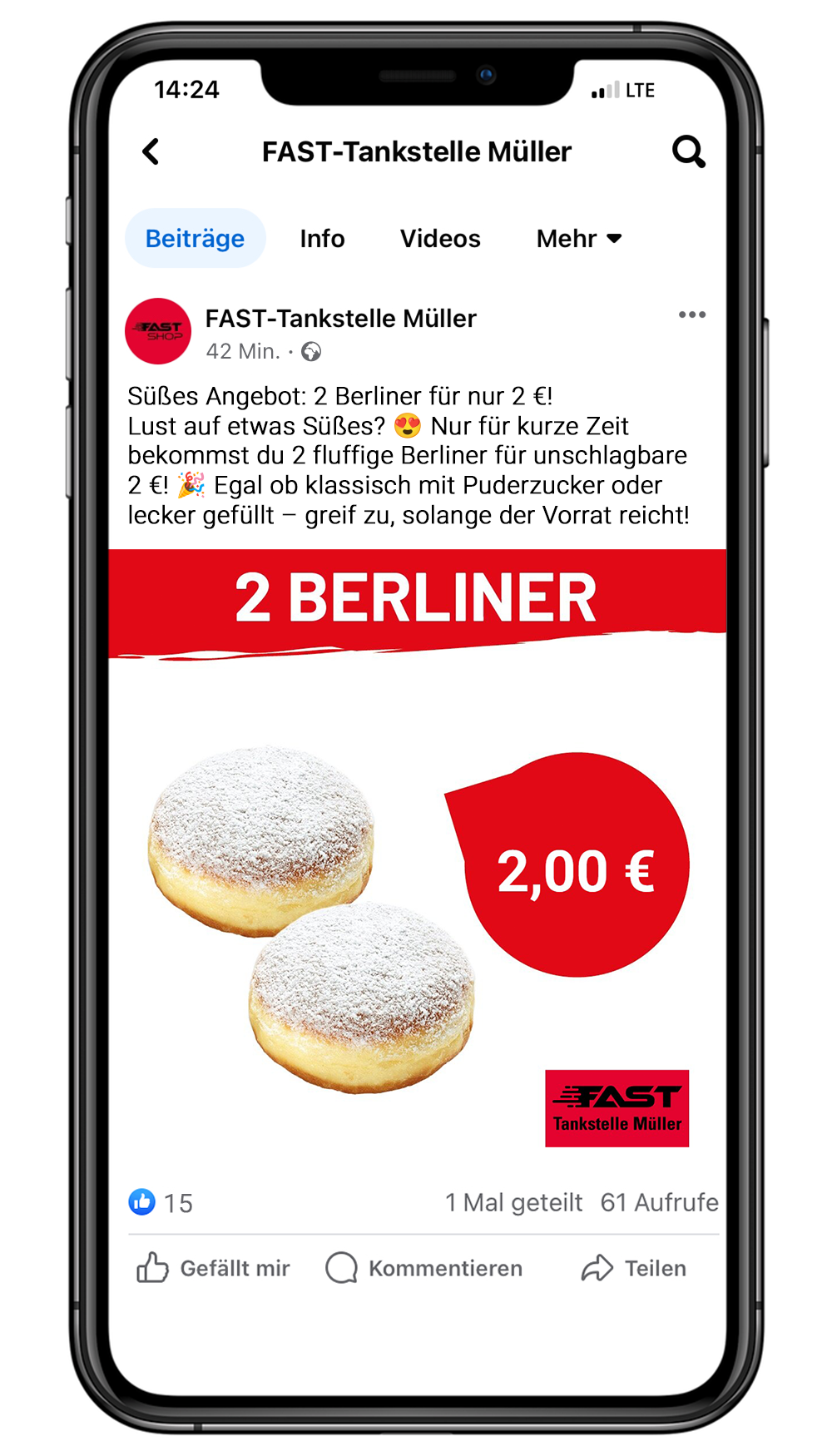The image size is (832, 1456).
Task: Tap Kommentieren to comment
Action: coord(424,1268)
